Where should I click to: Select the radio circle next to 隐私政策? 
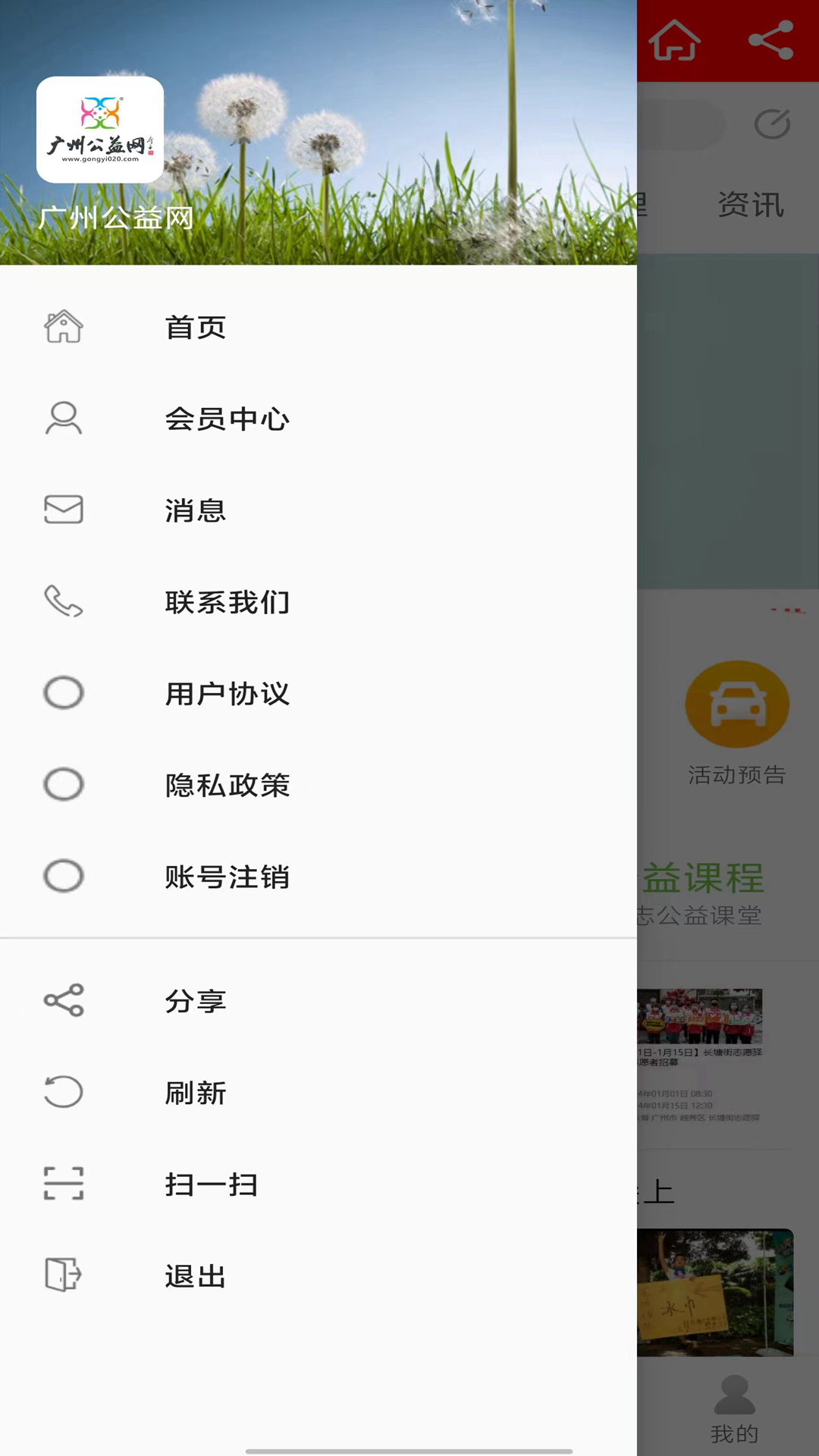(64, 786)
